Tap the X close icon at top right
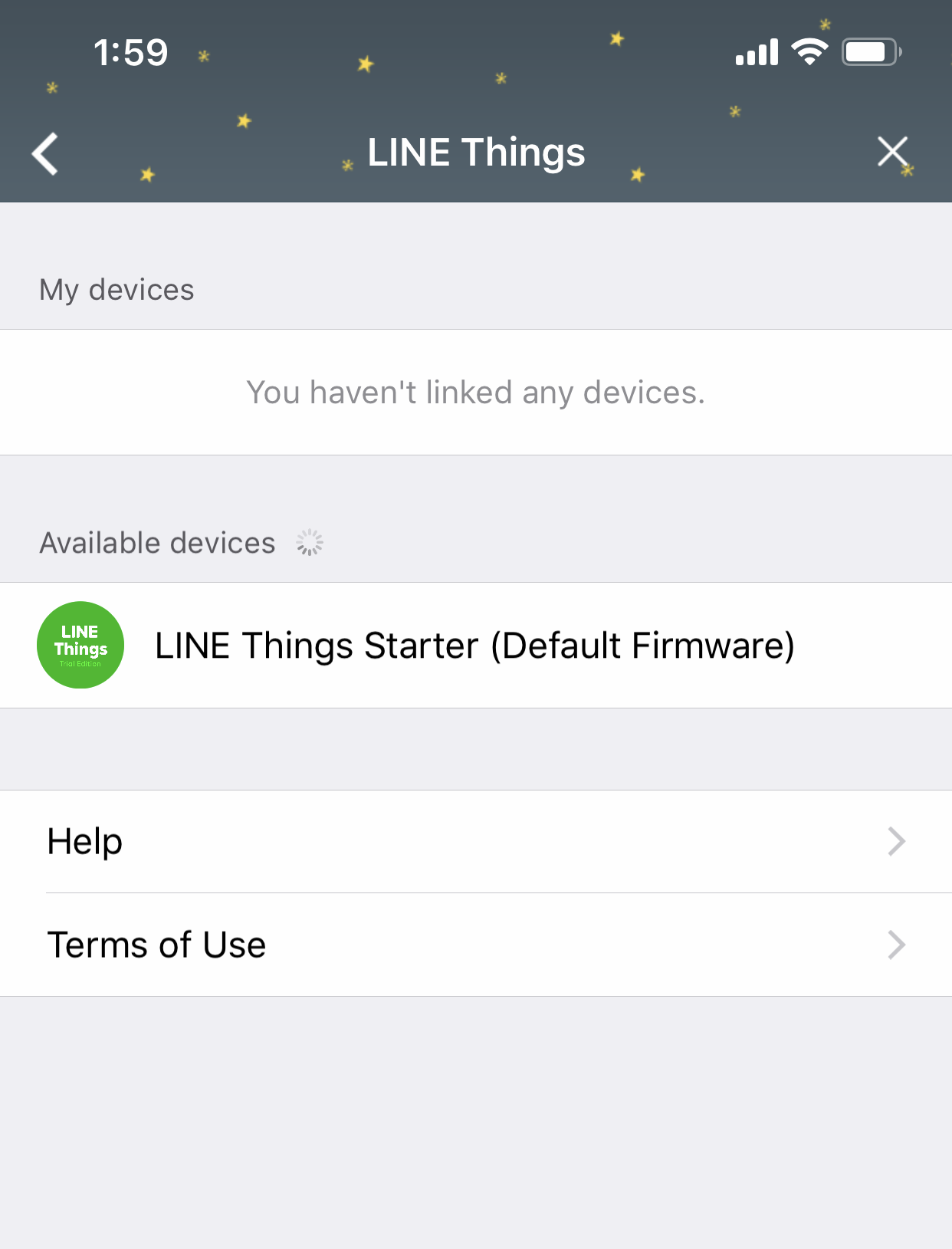 click(892, 151)
